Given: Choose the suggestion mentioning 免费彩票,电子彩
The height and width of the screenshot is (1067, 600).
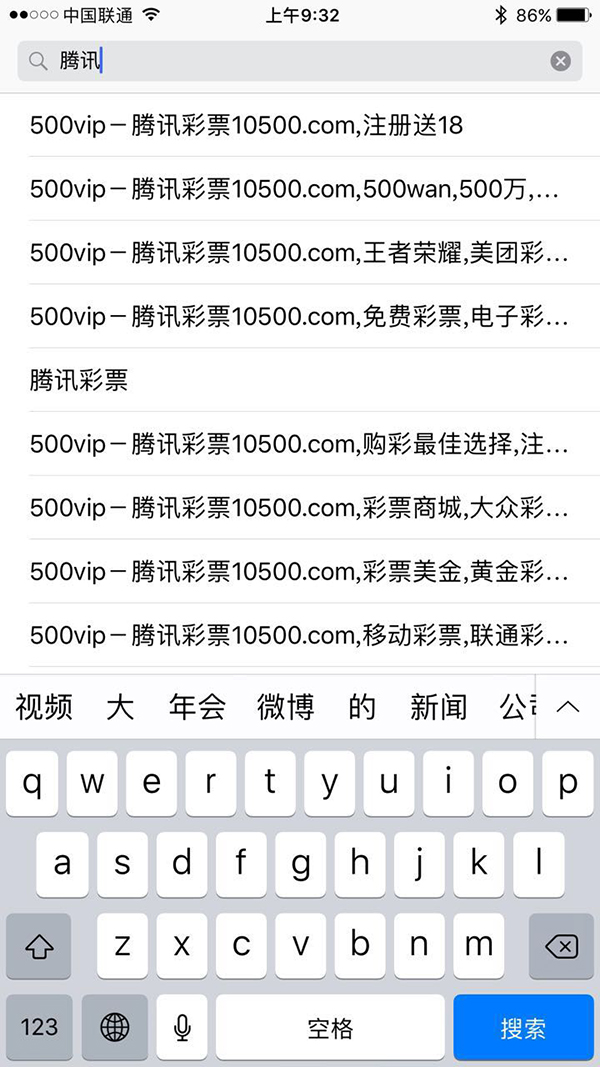Looking at the screenshot, I should 299,318.
